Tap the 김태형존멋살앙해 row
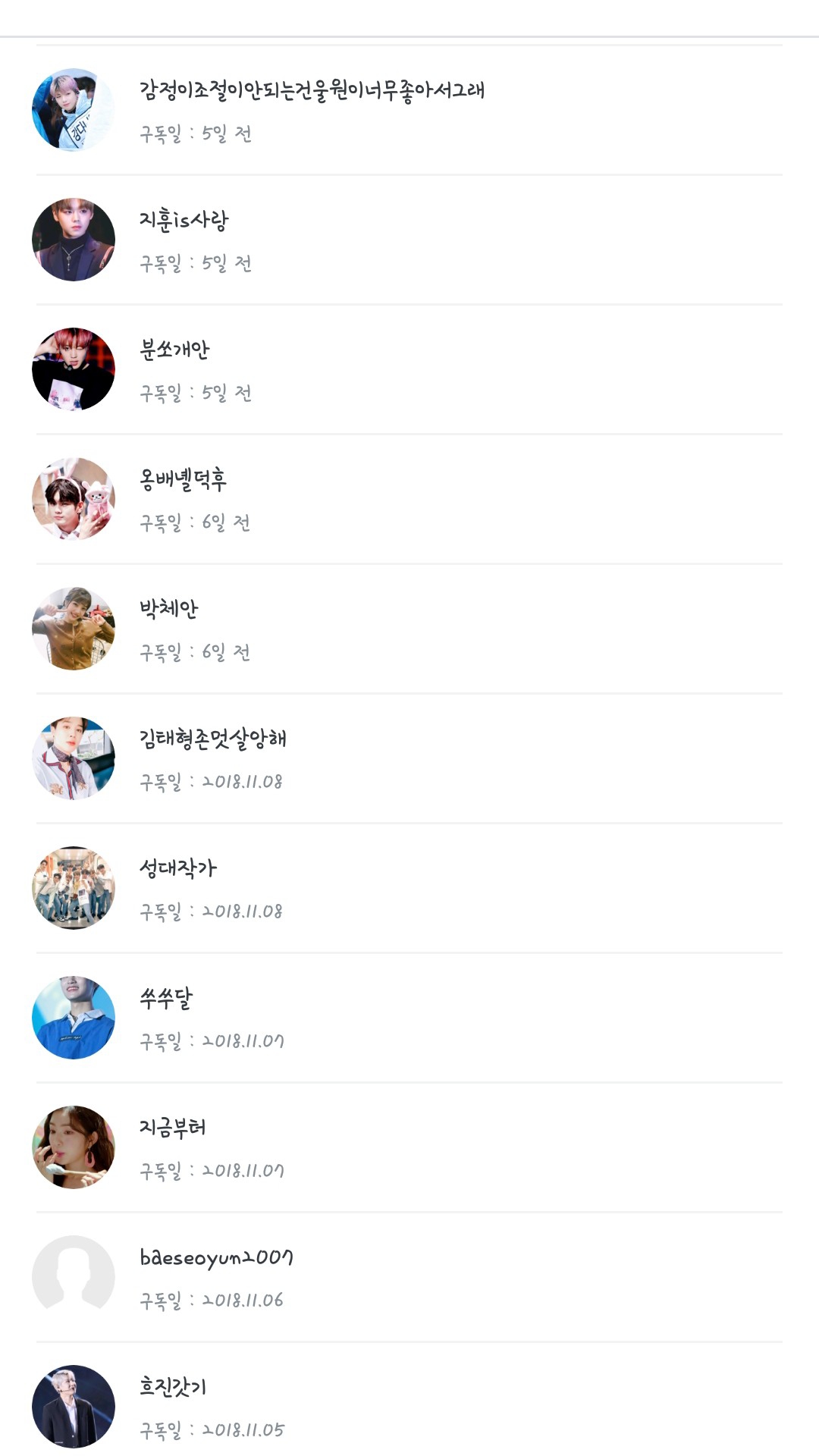The image size is (819, 1456). [212, 739]
